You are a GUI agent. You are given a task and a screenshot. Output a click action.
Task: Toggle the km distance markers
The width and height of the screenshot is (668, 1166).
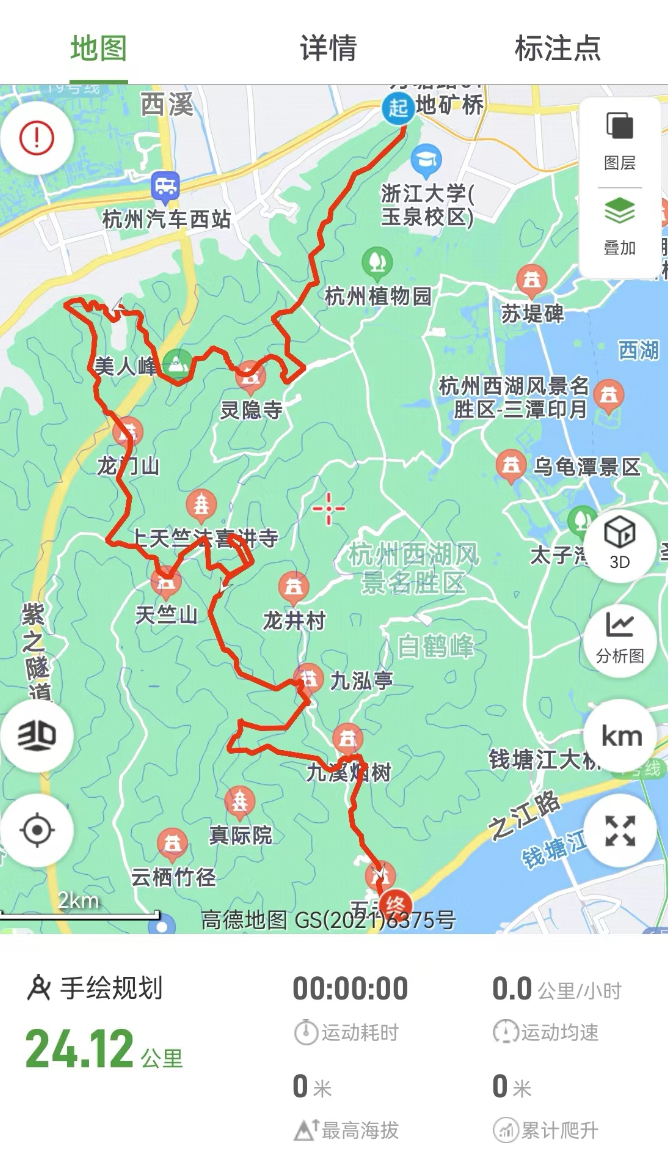point(620,736)
